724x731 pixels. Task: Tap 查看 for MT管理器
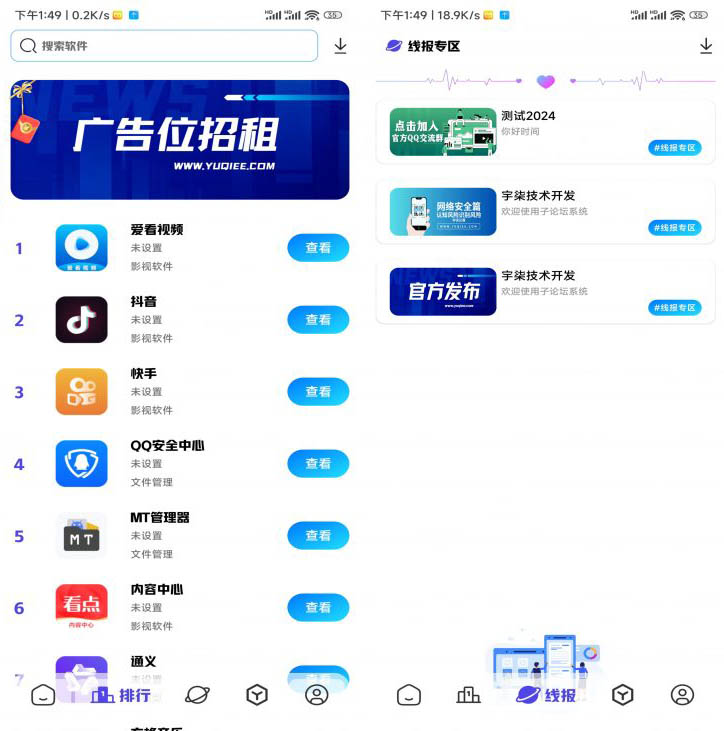(318, 536)
